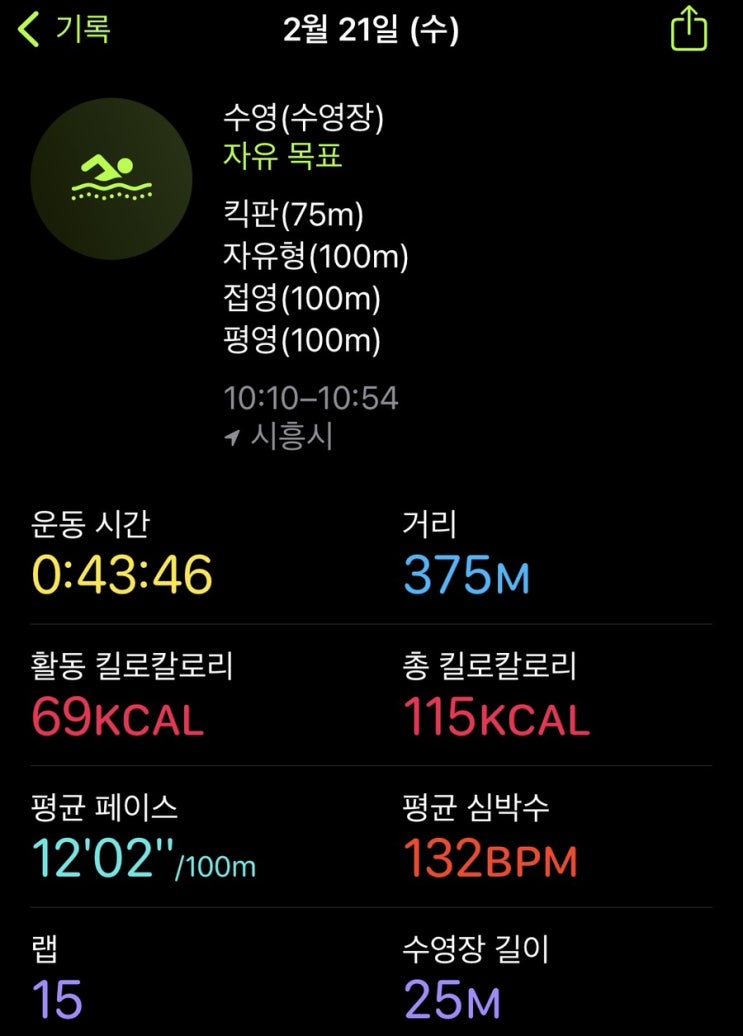Go back to the 기록 list
743x1036 pixels.
tap(64, 30)
